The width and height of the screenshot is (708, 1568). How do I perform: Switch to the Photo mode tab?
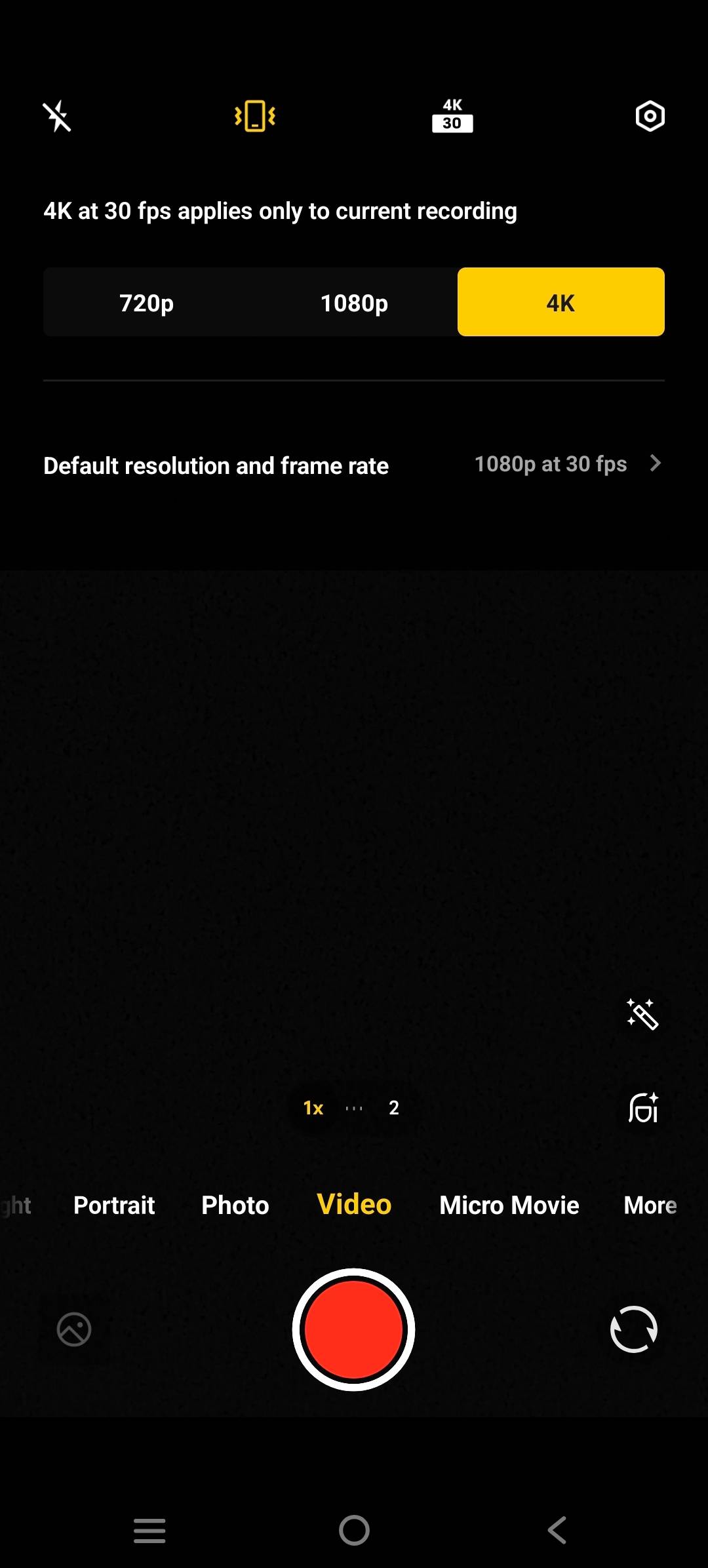pyautogui.click(x=235, y=1205)
